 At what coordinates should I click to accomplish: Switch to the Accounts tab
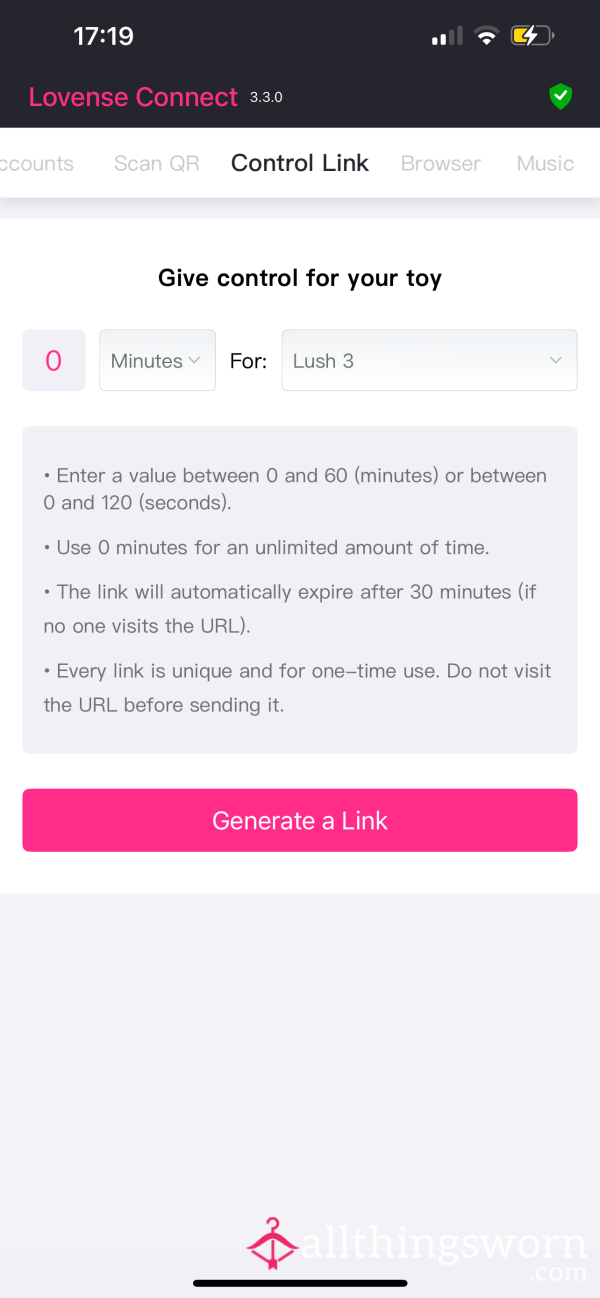tap(37, 163)
